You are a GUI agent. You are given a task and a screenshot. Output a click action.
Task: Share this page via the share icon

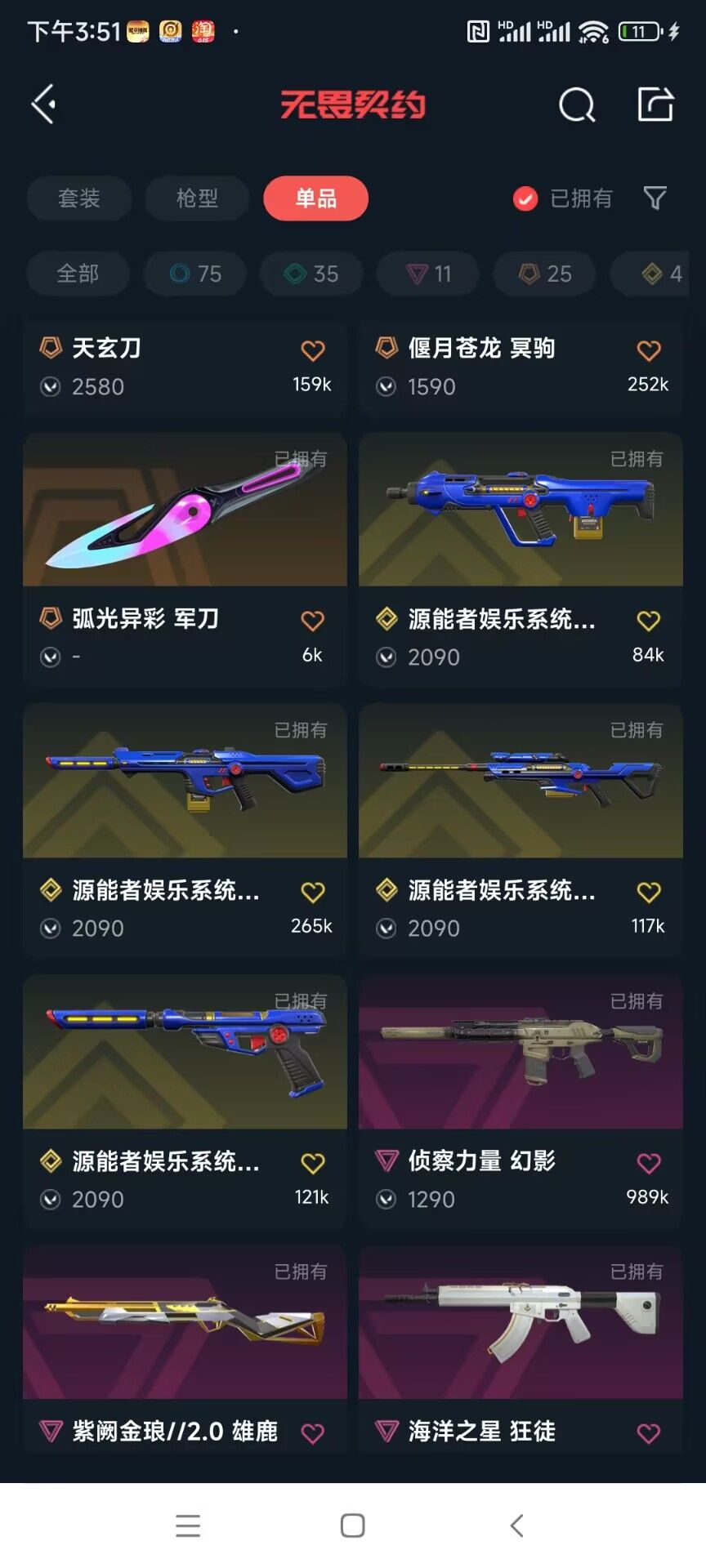click(x=655, y=104)
